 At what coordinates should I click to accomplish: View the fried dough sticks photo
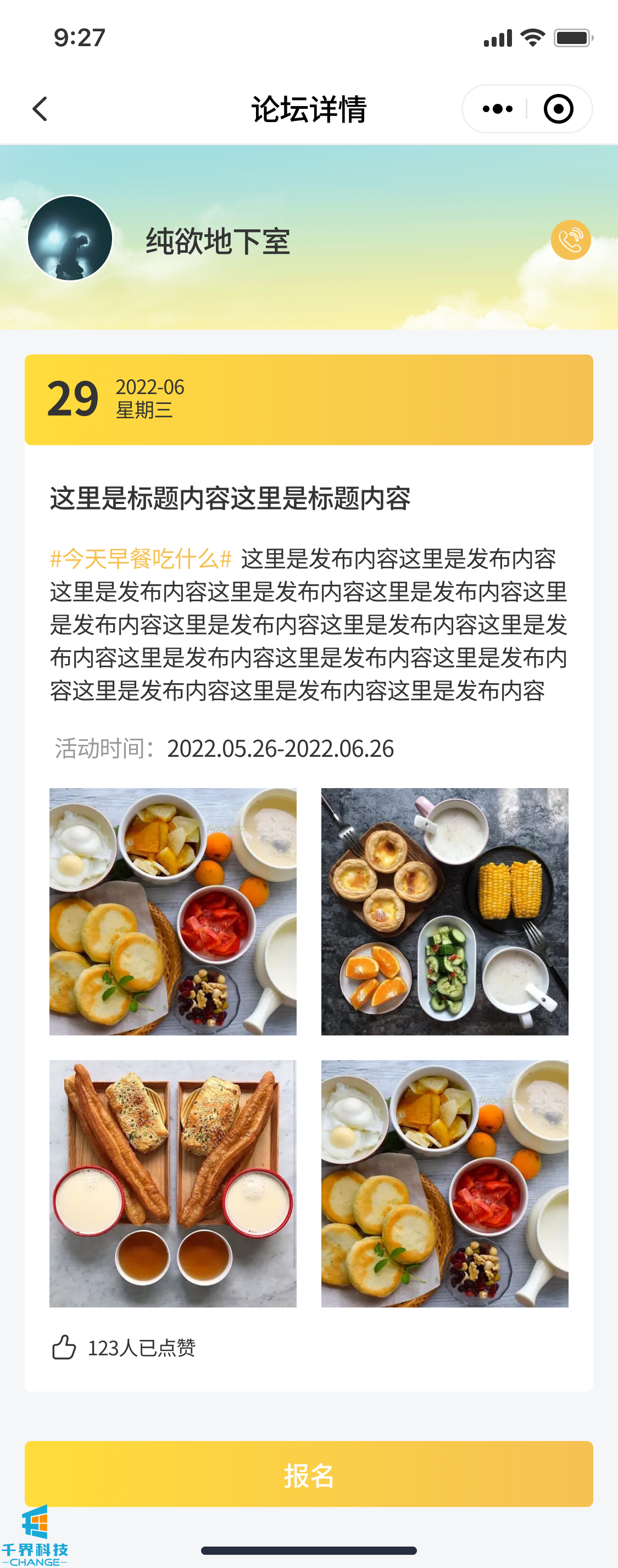click(172, 1183)
